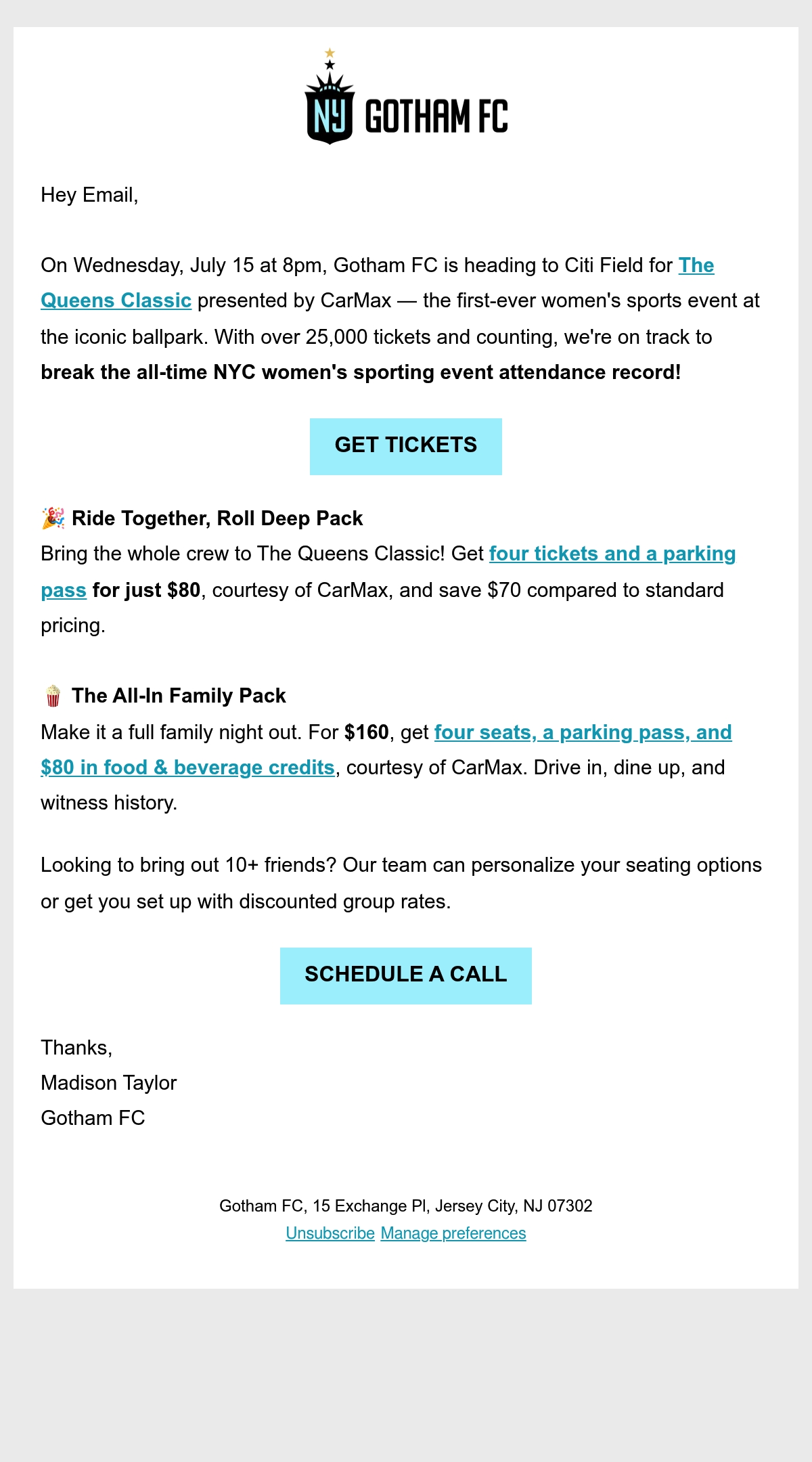Image resolution: width=812 pixels, height=1462 pixels.
Task: Tap the GET TICKETS button
Action: (406, 446)
